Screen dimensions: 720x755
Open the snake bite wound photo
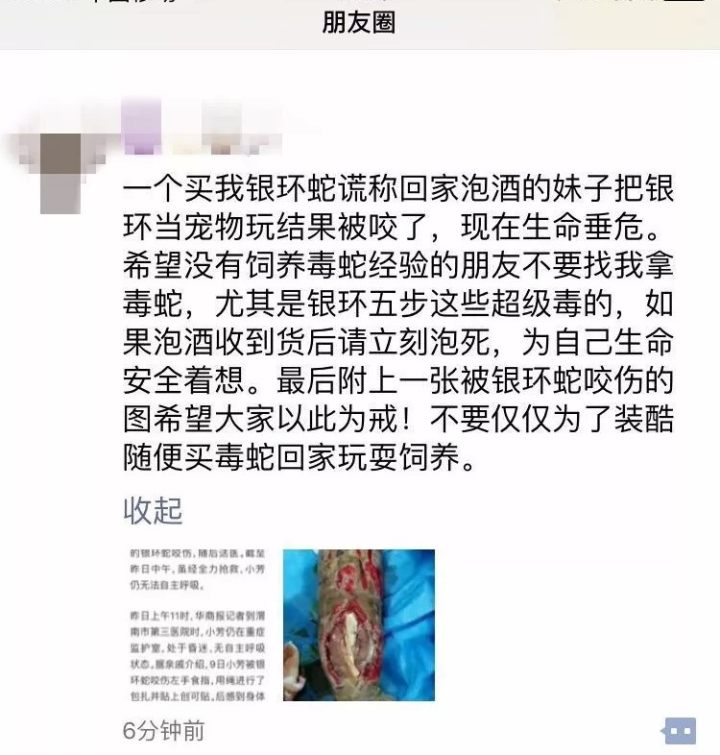359,623
